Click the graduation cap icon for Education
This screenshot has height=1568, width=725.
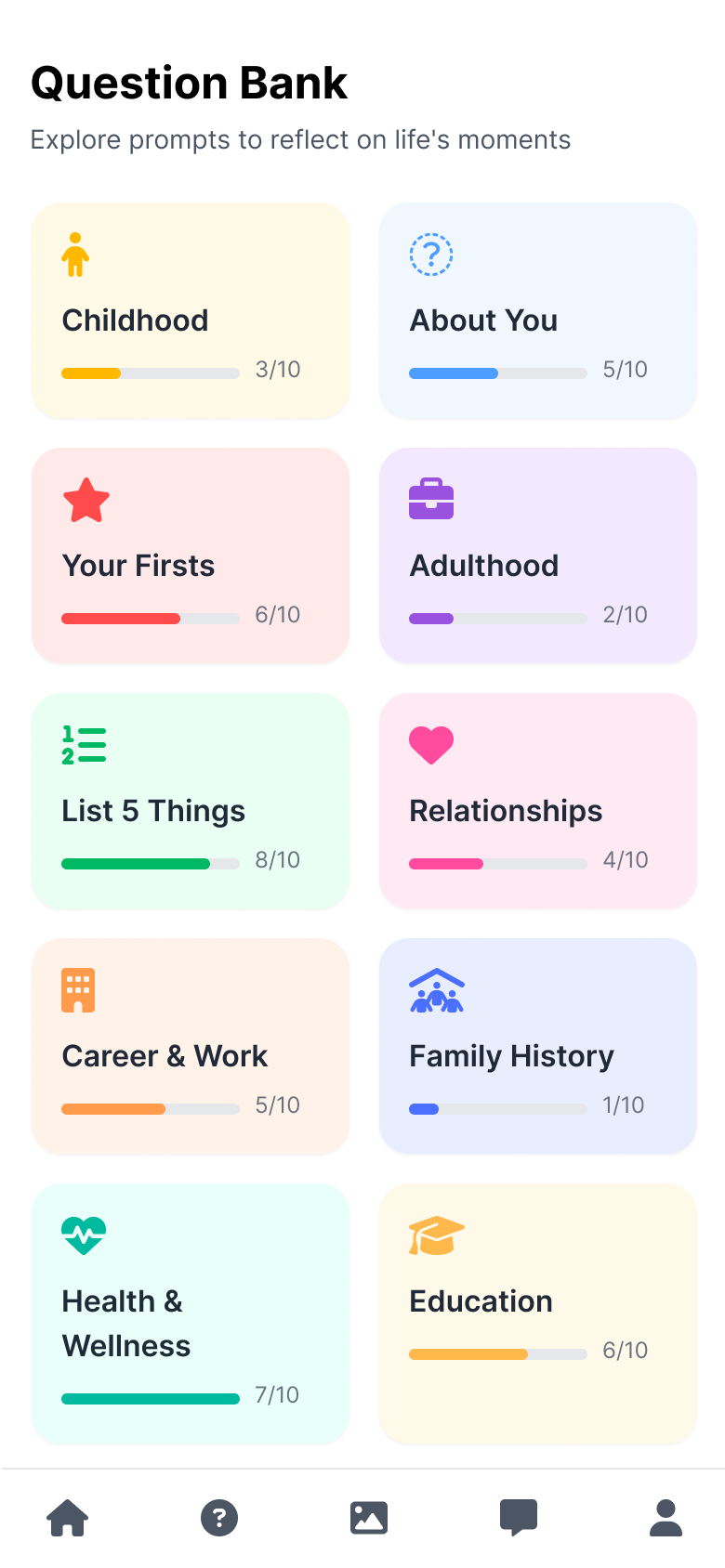[x=435, y=1235]
